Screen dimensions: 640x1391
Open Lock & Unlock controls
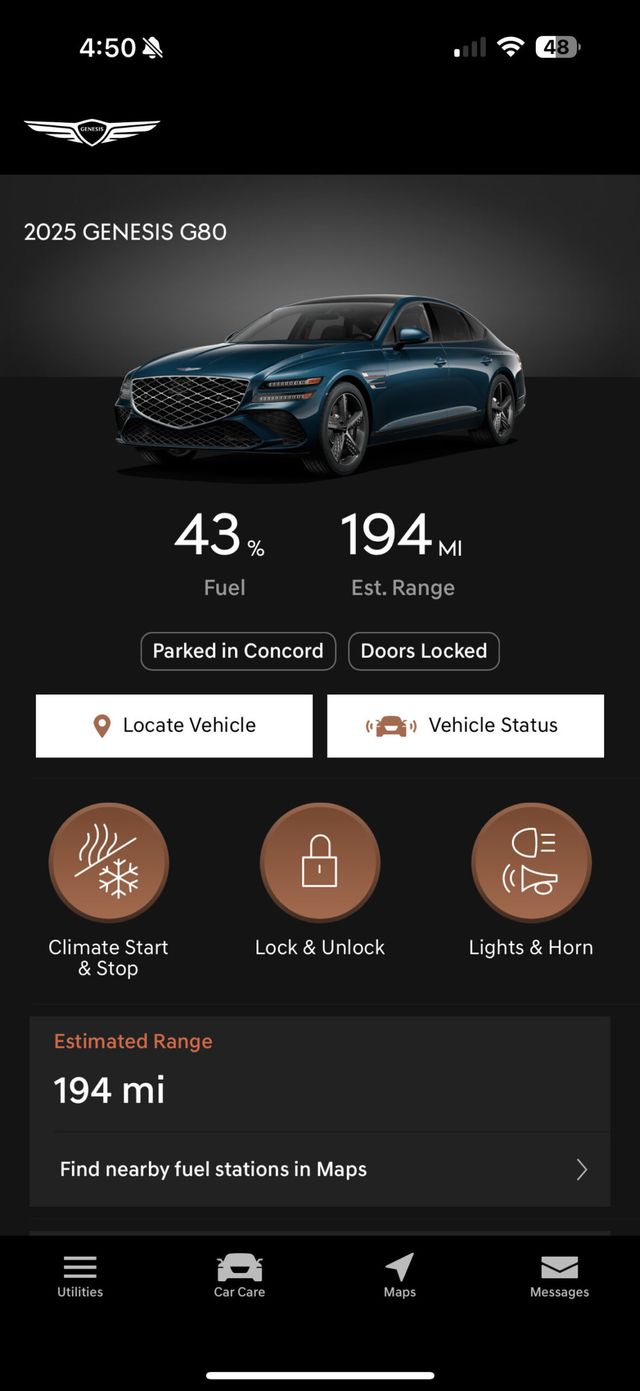tap(320, 863)
